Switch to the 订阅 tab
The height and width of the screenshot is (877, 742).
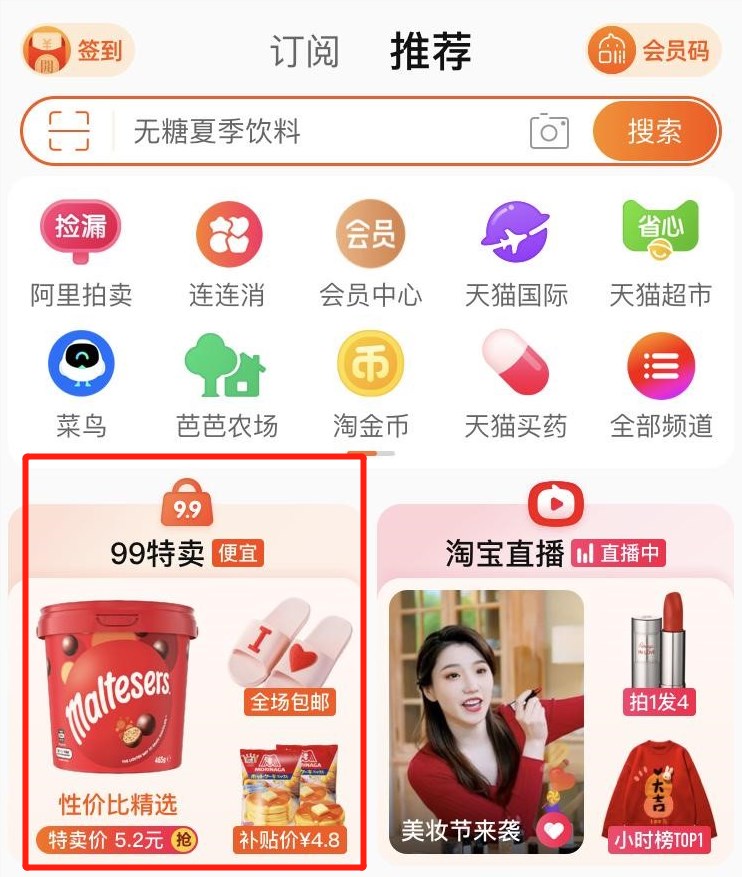[304, 52]
